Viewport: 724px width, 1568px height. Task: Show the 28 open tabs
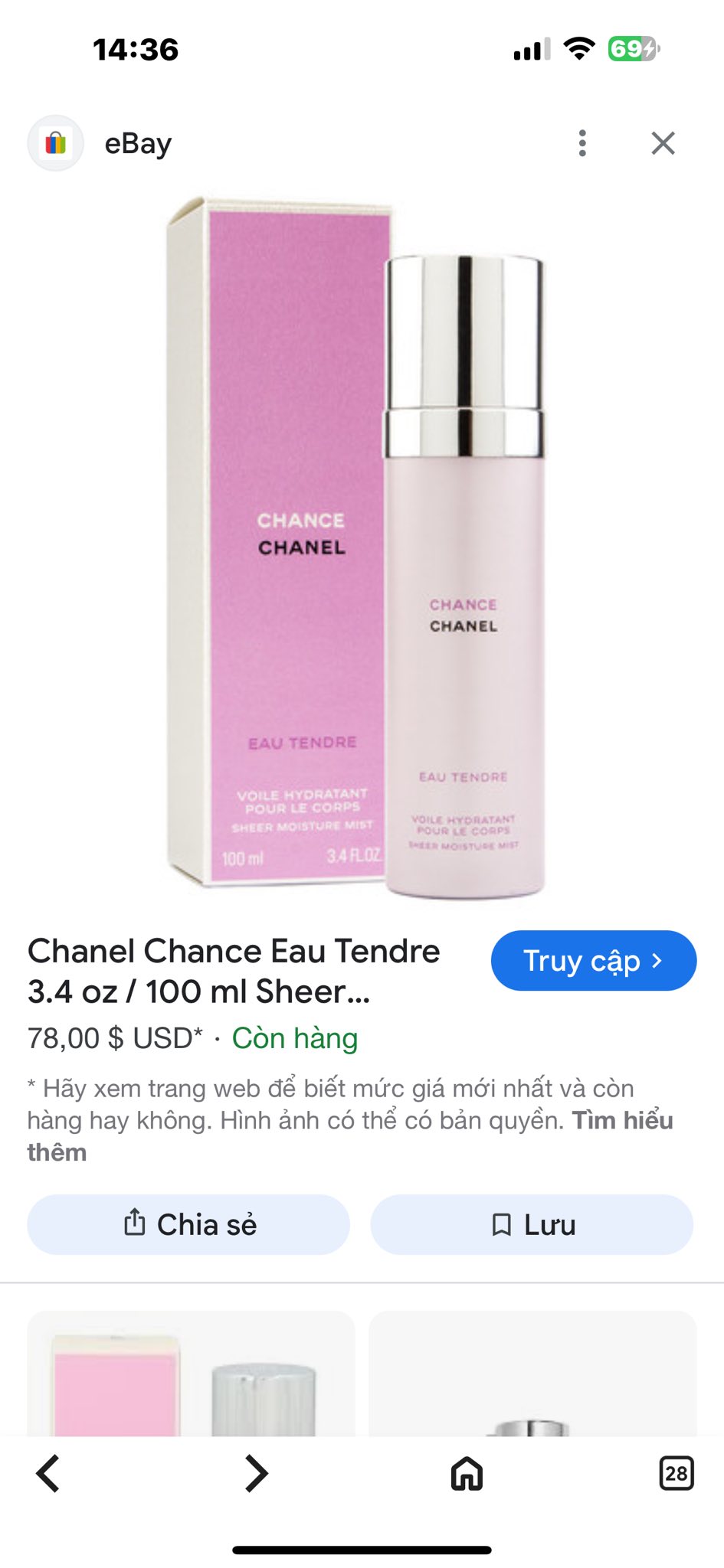coord(676,1473)
